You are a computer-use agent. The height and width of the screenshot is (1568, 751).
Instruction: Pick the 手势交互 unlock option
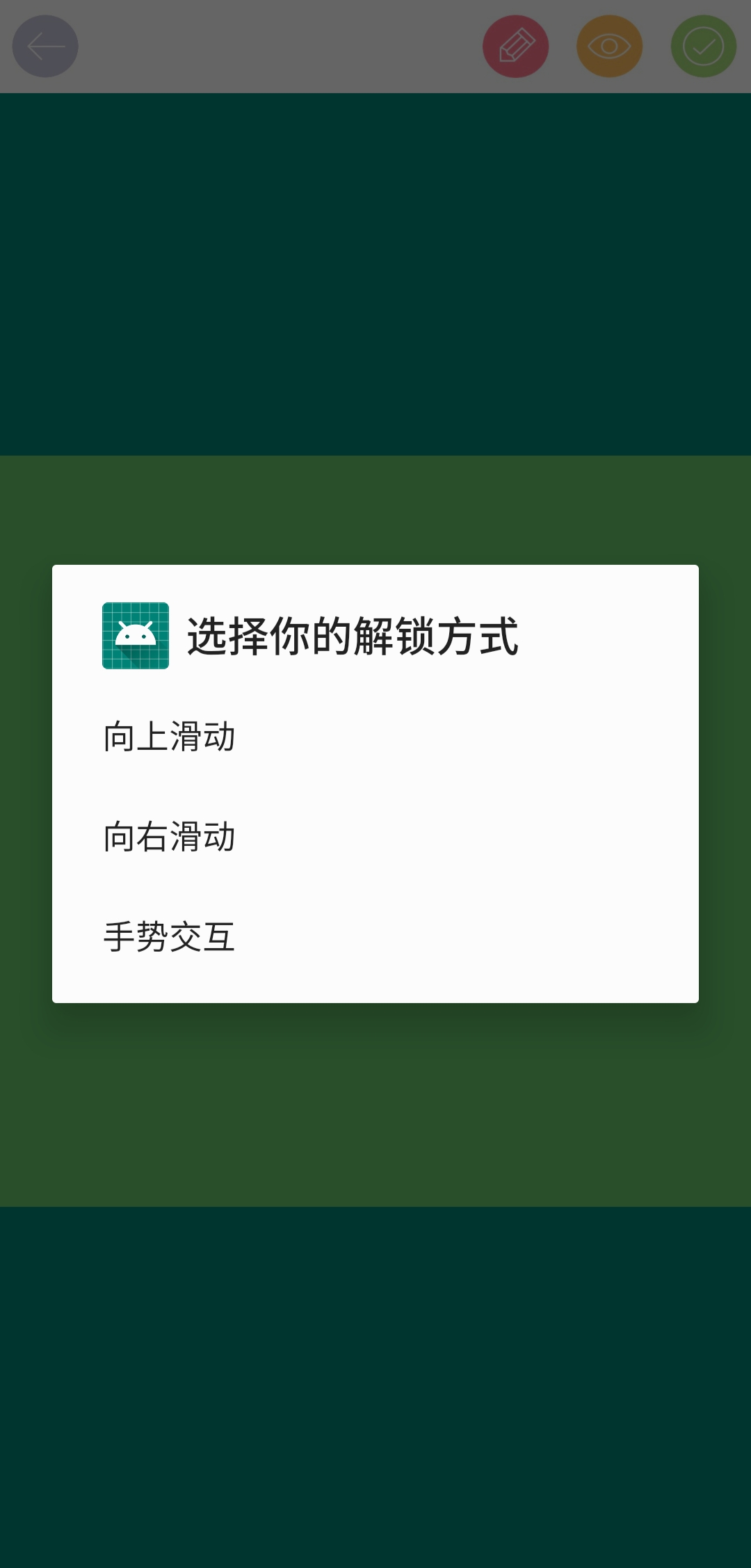click(375, 936)
